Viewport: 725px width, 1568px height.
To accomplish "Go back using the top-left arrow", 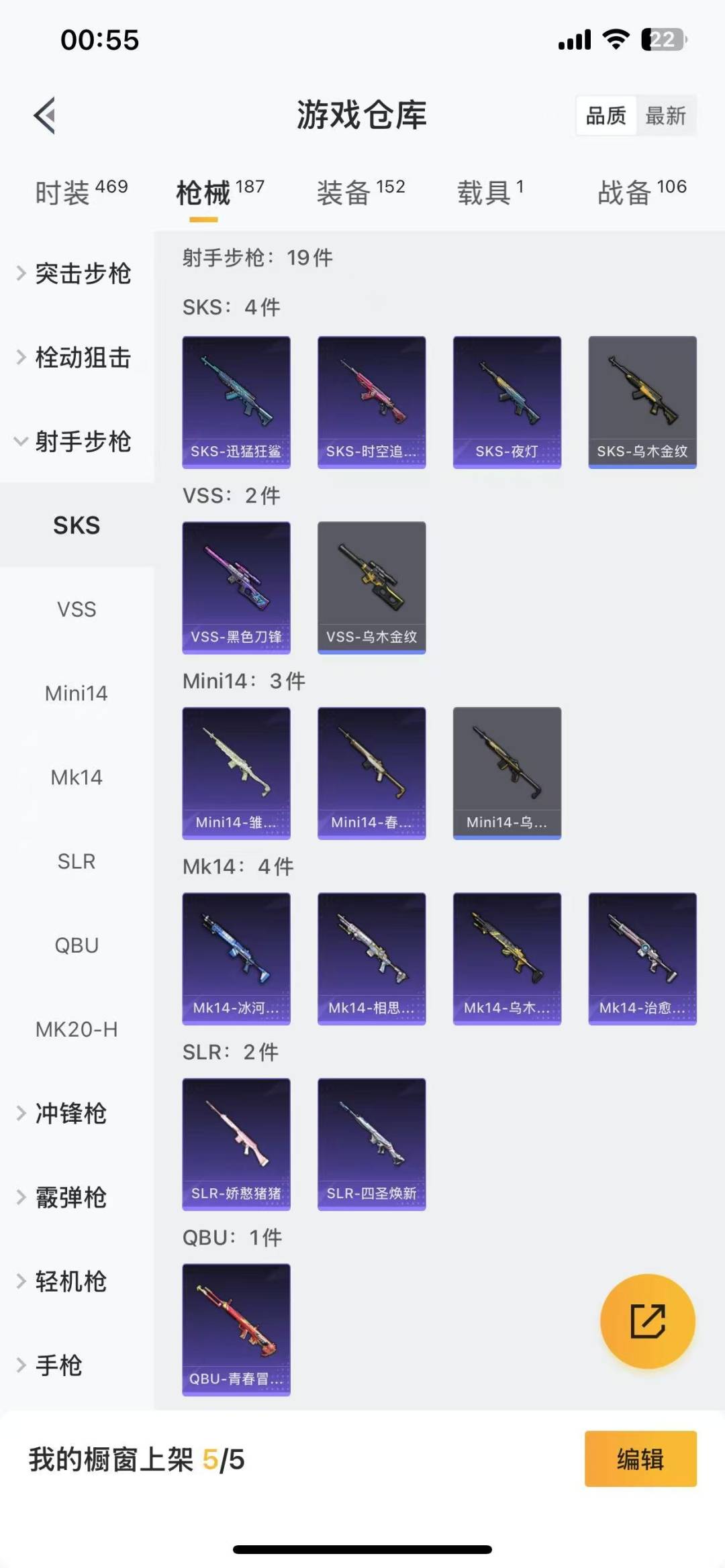I will 45,116.
